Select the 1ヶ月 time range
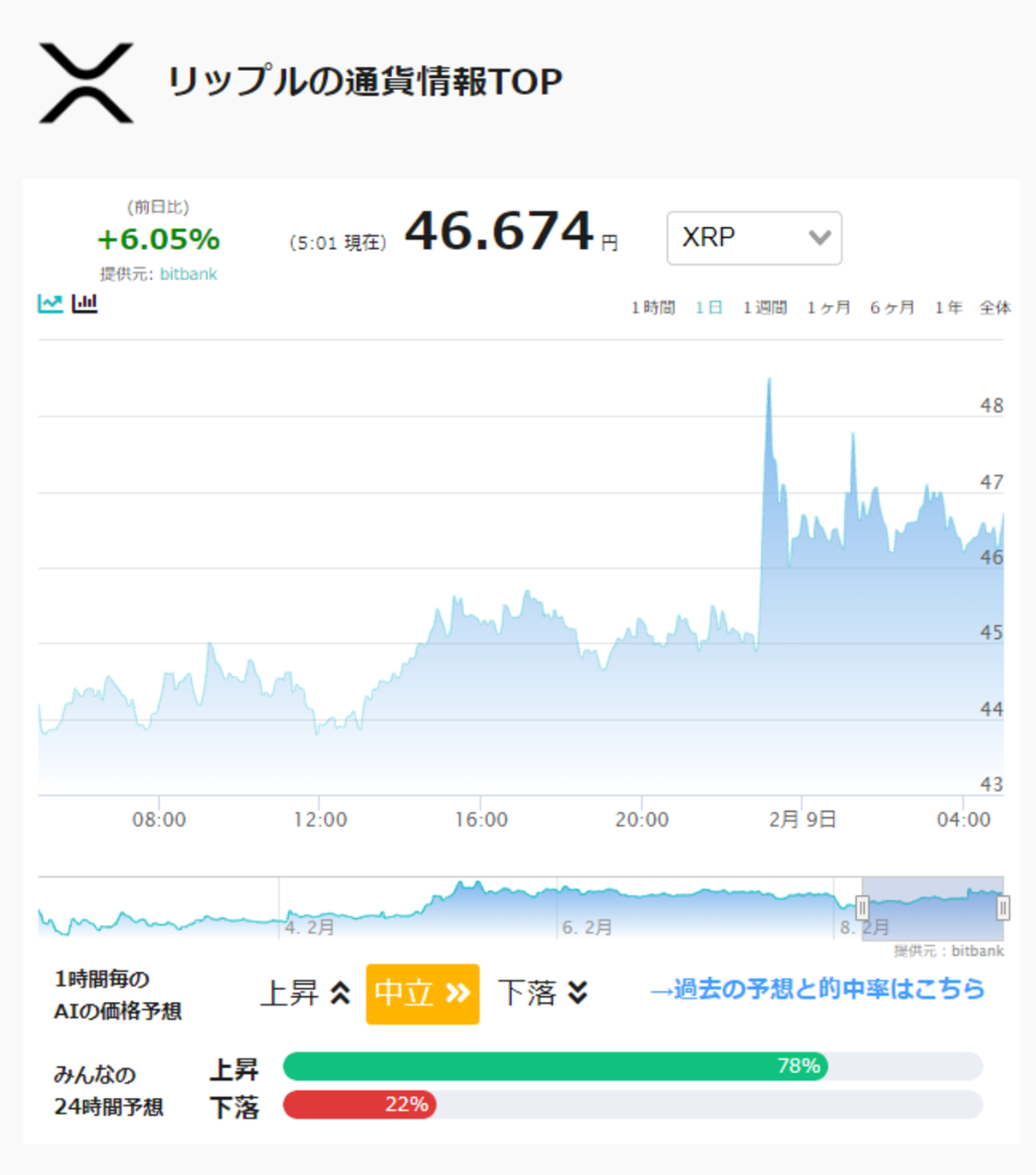The height and width of the screenshot is (1175, 1036). (828, 307)
